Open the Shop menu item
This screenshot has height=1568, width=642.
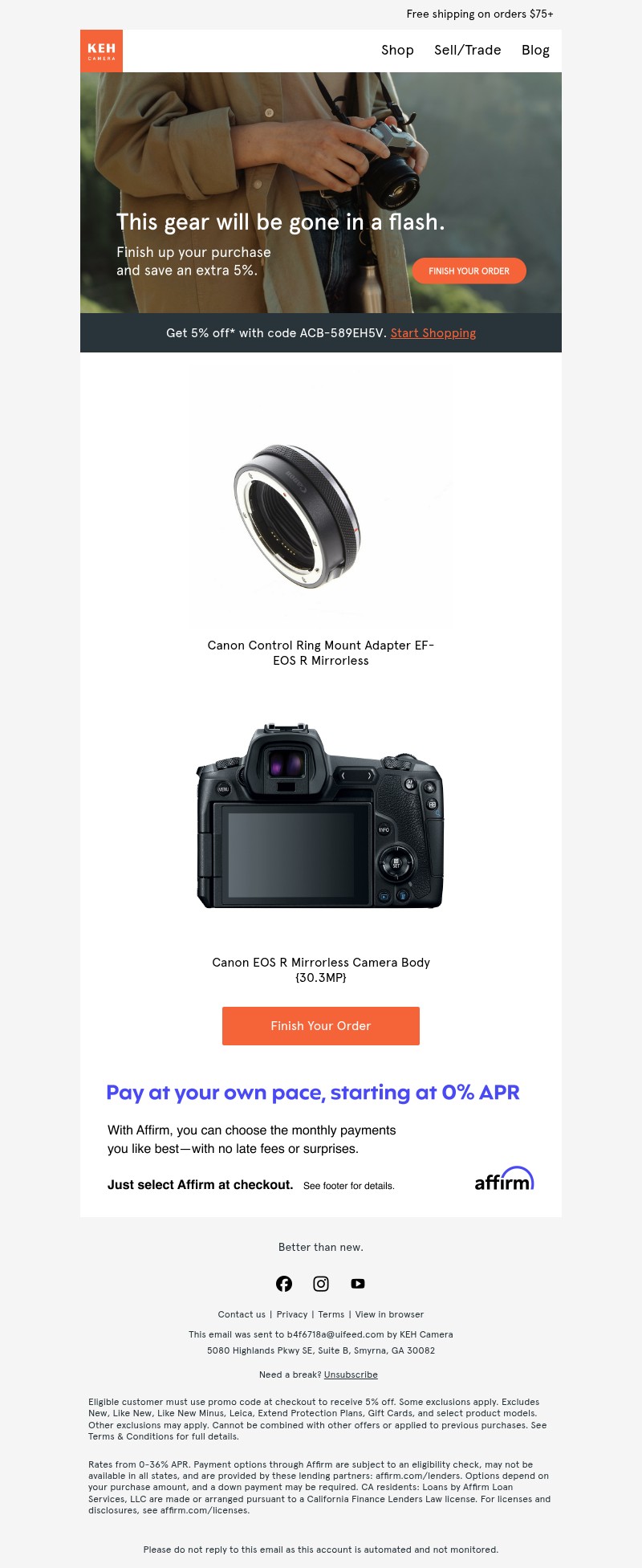[x=396, y=51]
